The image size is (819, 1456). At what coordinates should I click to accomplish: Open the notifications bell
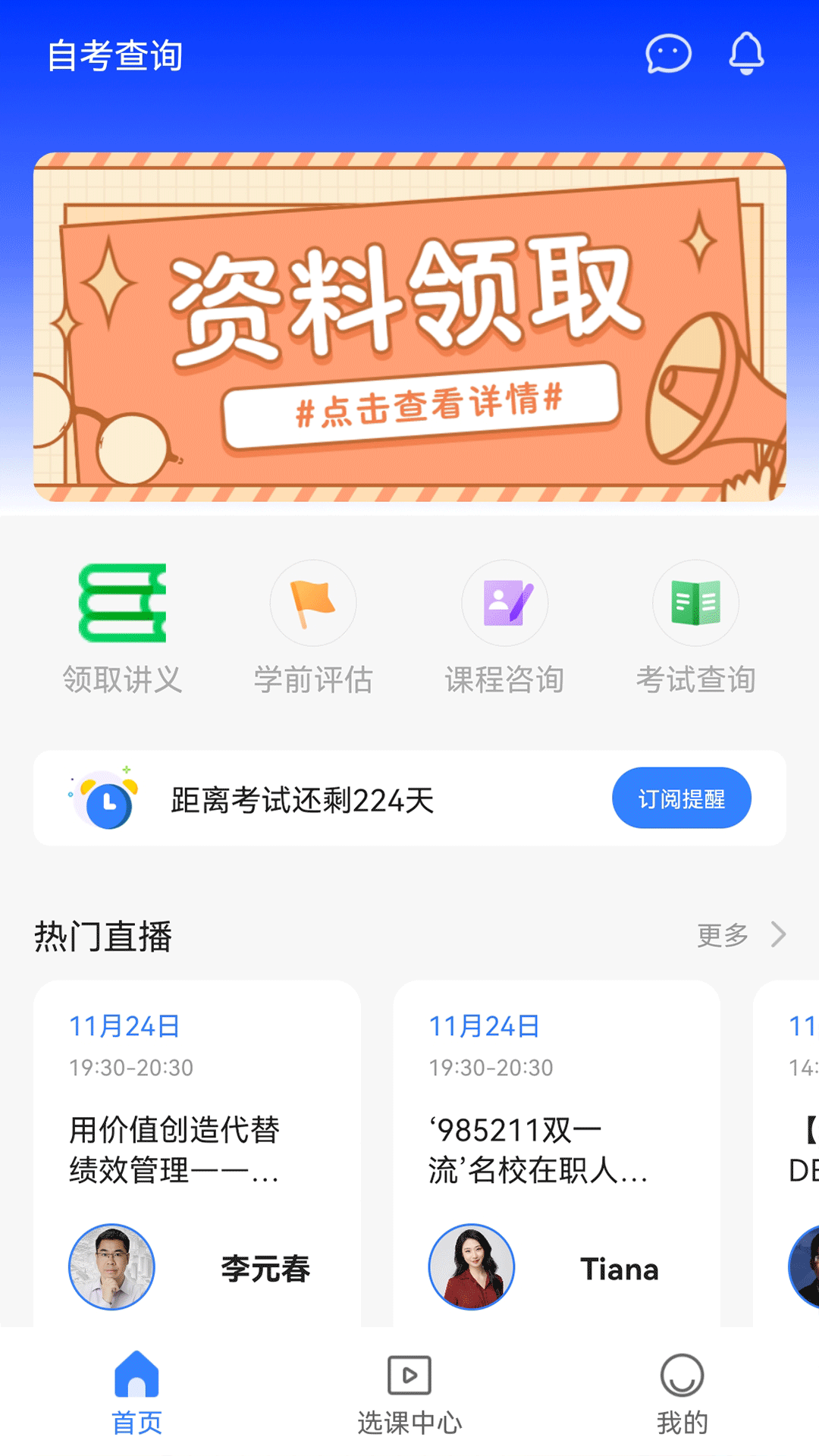[746, 54]
